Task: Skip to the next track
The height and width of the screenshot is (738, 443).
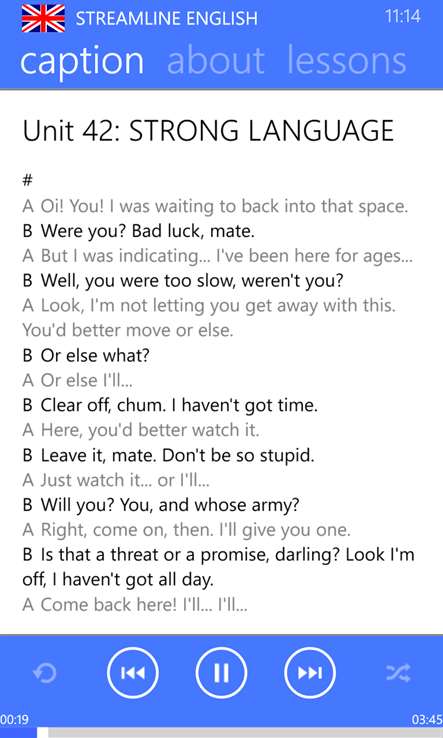Action: 310,673
